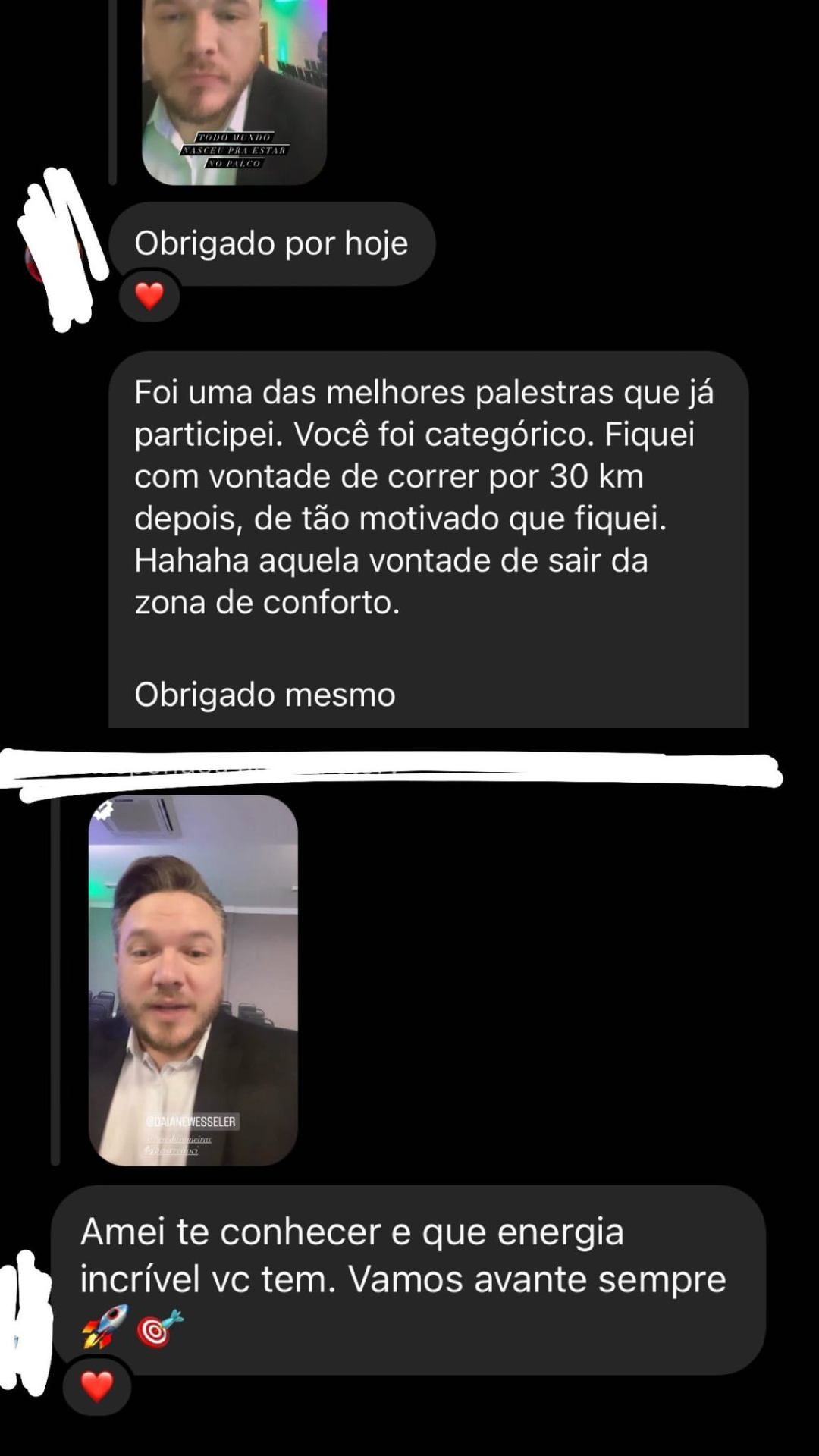Image resolution: width=819 pixels, height=1456 pixels.
Task: Select the 'Obrigado por hoje' message bubble
Action: click(x=273, y=243)
